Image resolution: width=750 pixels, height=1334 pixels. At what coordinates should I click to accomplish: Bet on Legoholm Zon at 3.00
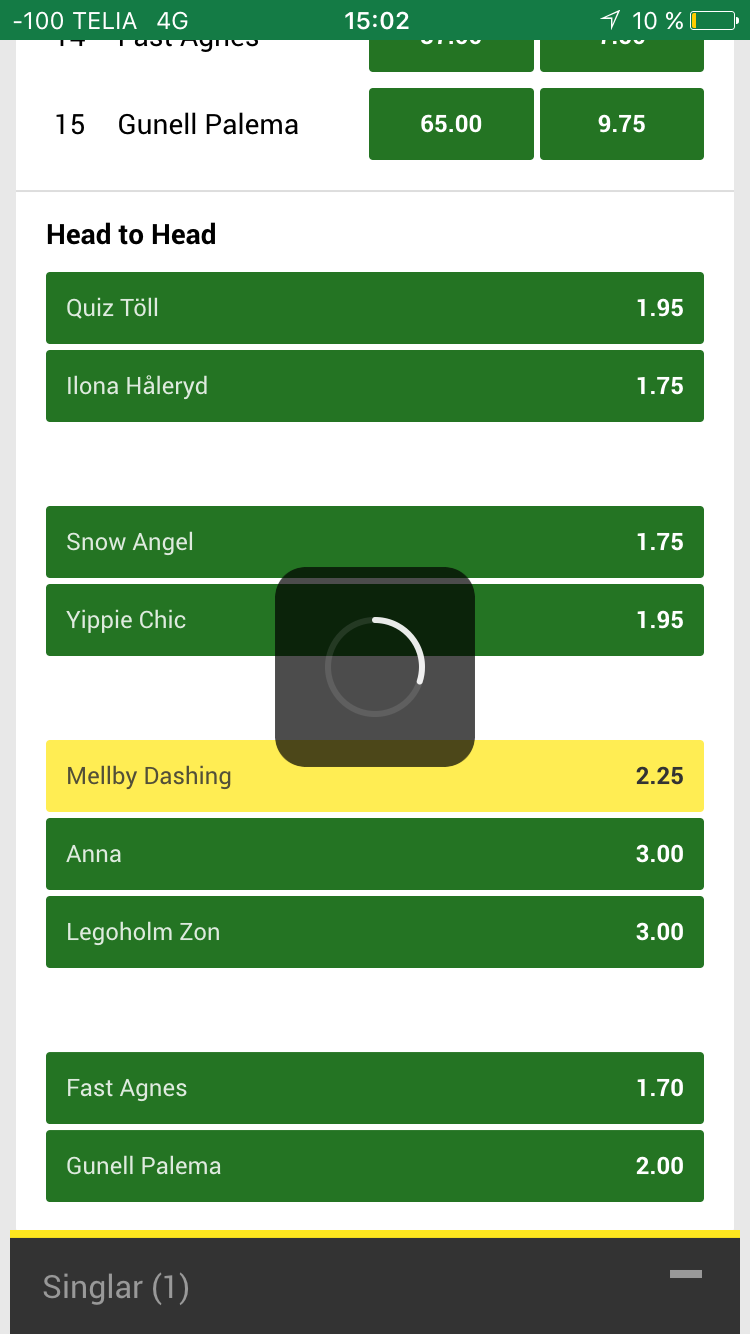pos(375,932)
